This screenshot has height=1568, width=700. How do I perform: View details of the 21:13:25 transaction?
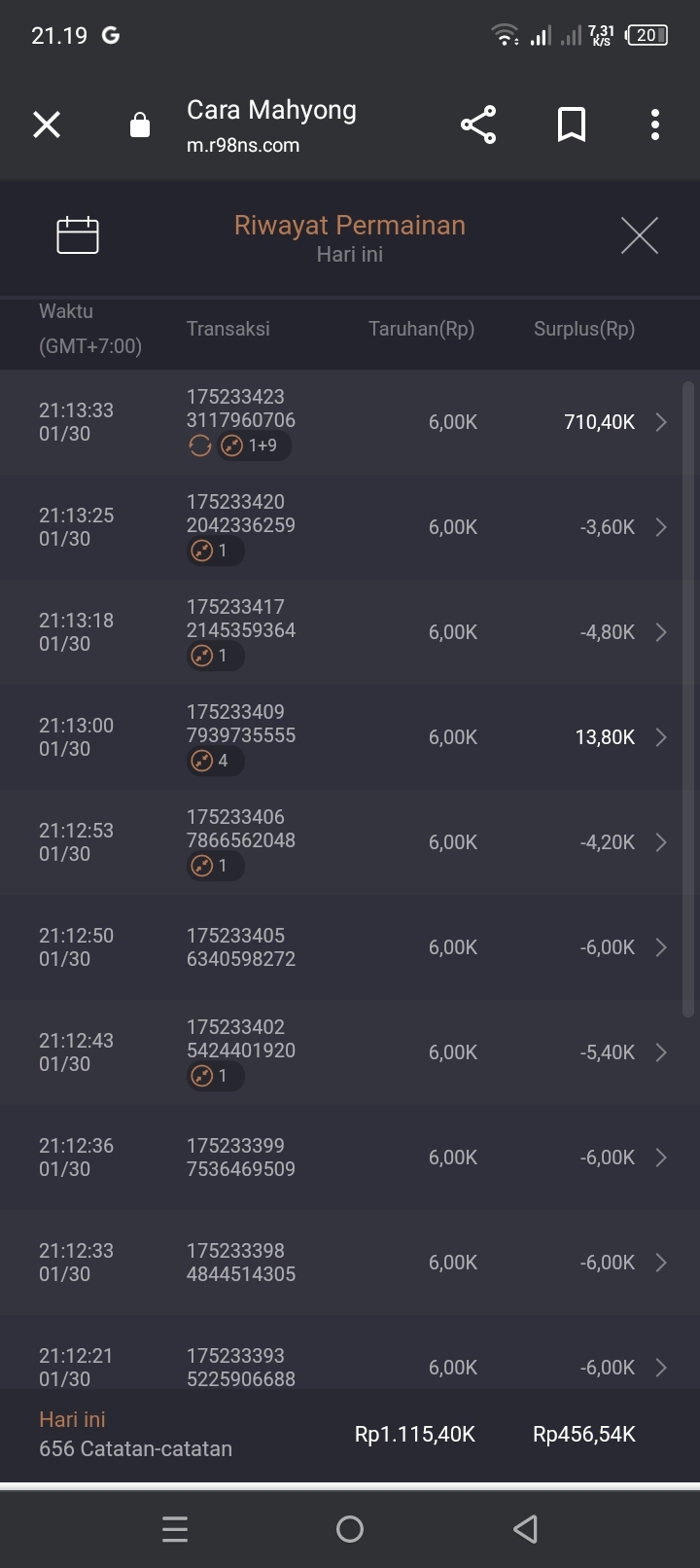pos(350,527)
